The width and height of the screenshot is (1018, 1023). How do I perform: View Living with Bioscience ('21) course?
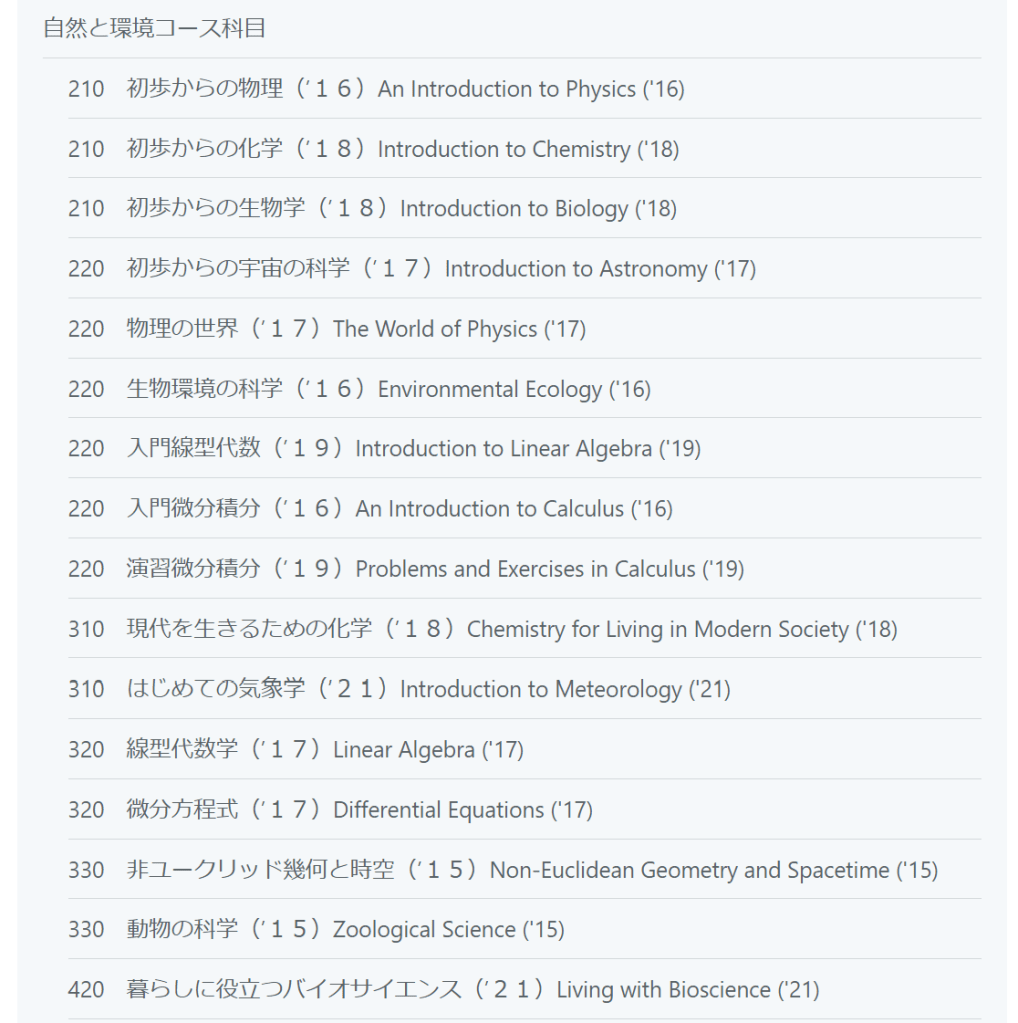[472, 989]
